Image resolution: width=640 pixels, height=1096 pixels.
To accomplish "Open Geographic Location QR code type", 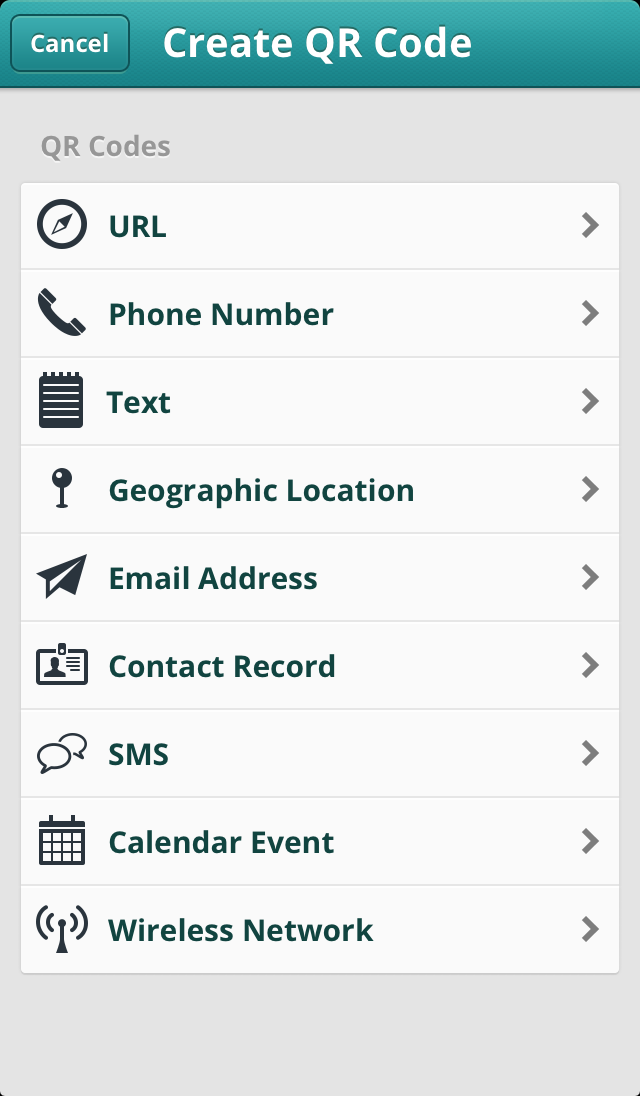I will point(320,490).
